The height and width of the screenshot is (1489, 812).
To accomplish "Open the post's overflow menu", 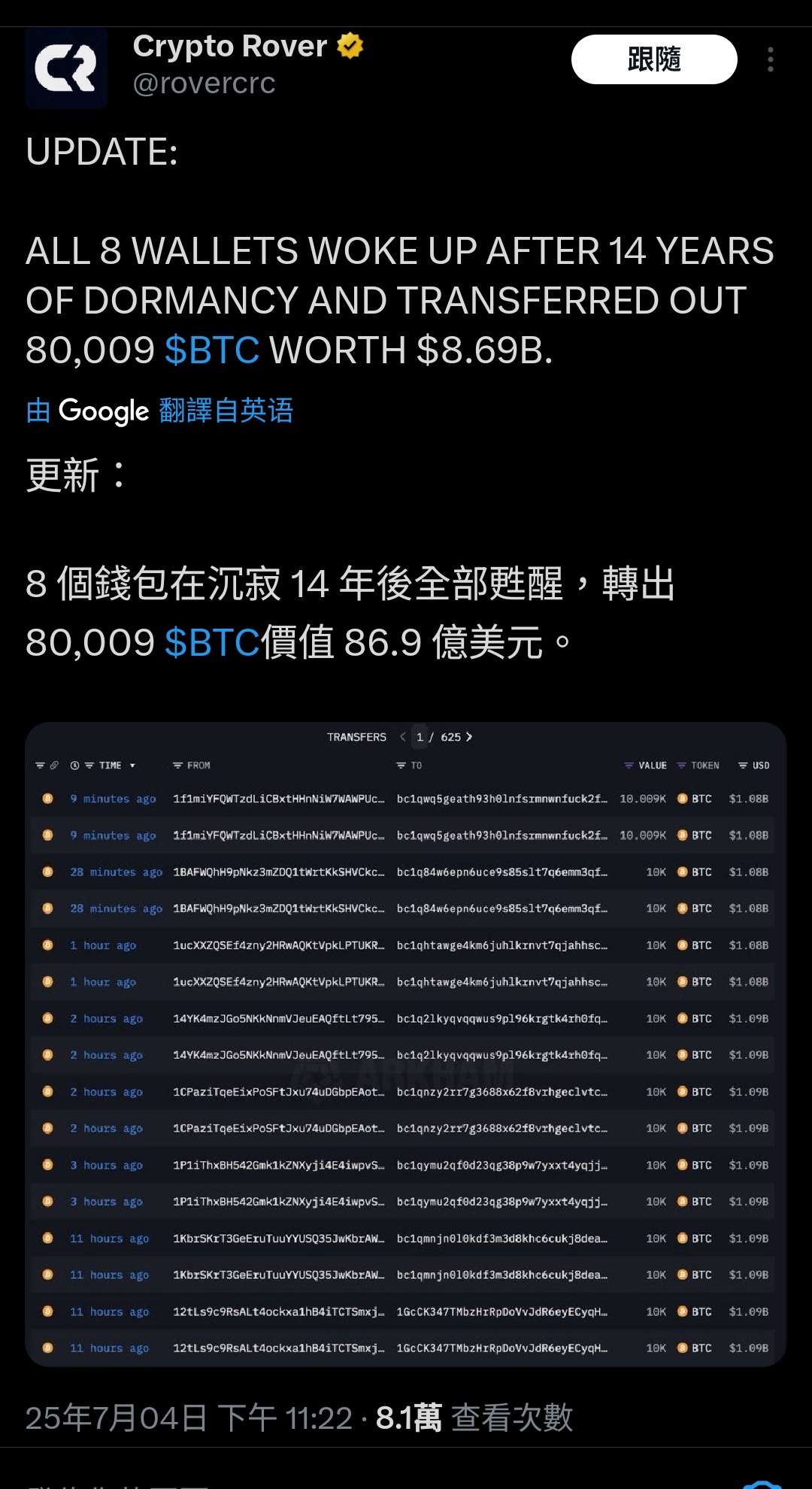I will tap(770, 59).
